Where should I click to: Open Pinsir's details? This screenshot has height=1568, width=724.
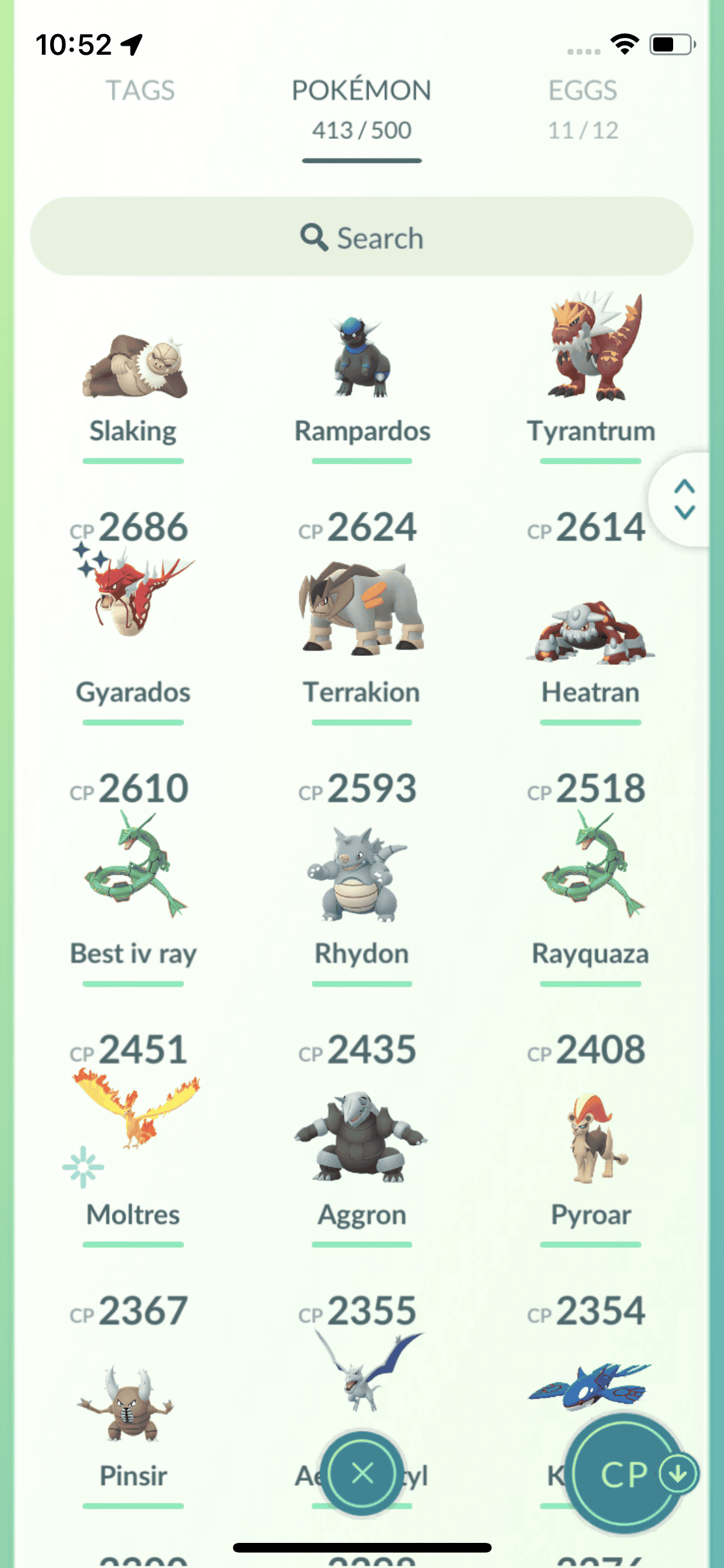pos(133,1403)
